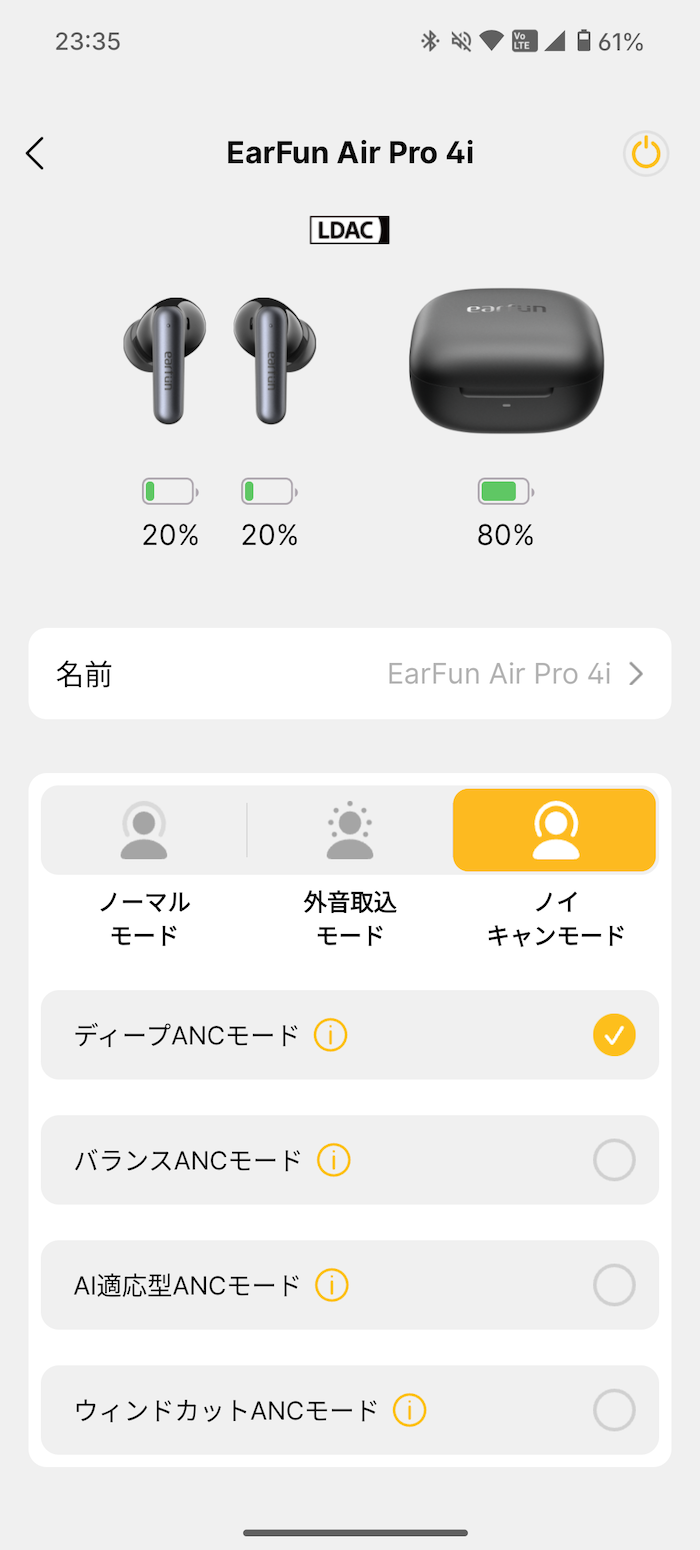Switch to 外音取込モード
Image resolution: width=700 pixels, height=1550 pixels.
pyautogui.click(x=350, y=830)
